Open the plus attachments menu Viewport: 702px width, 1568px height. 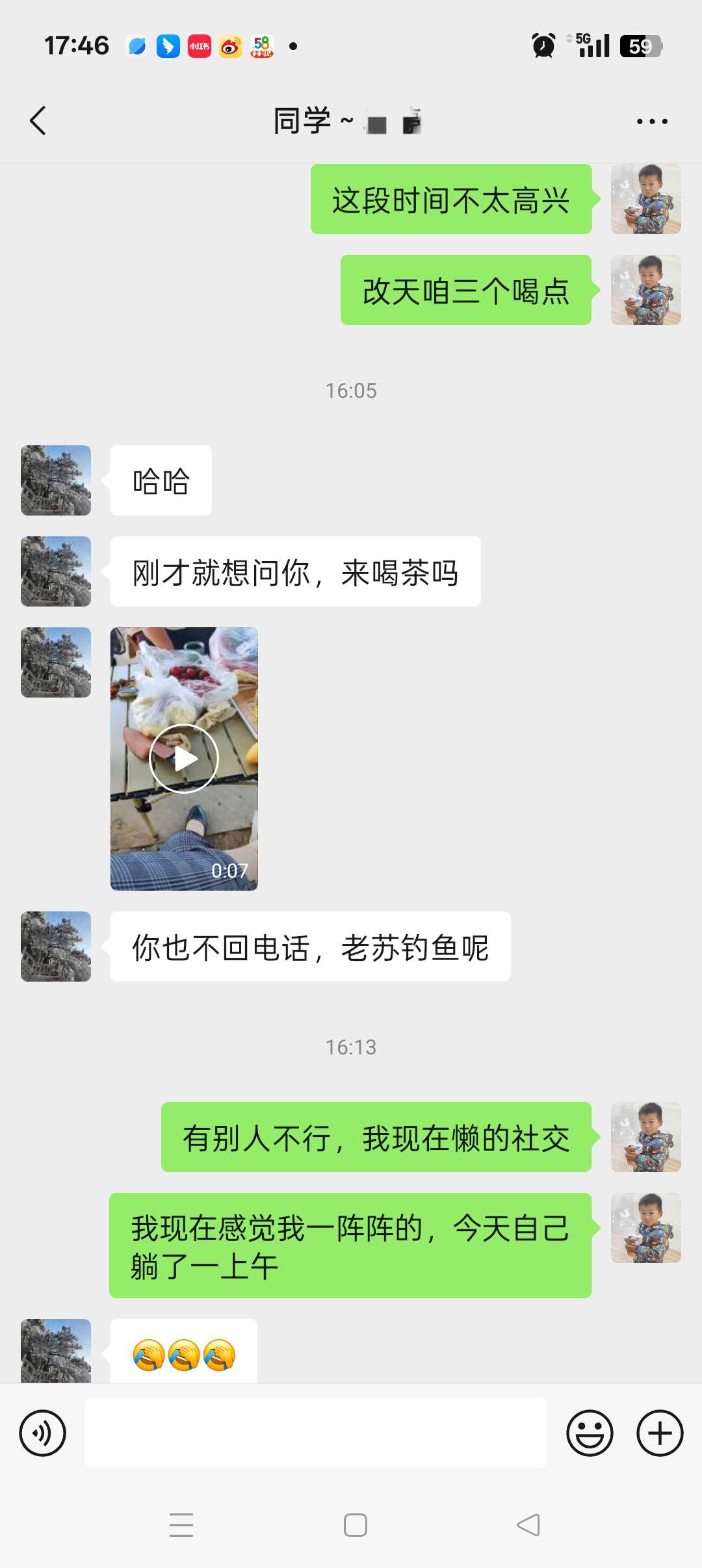[x=659, y=1433]
